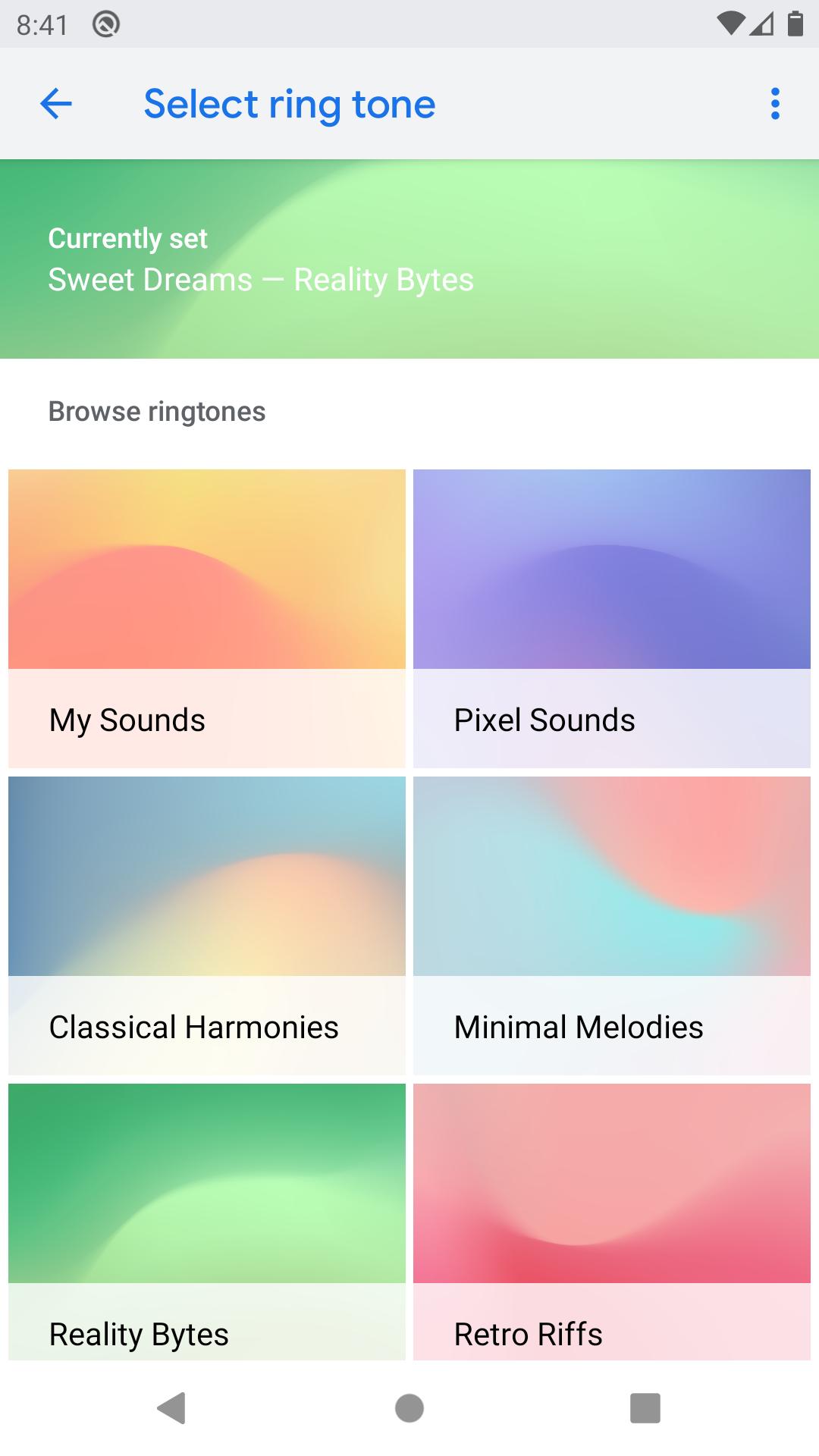Image resolution: width=819 pixels, height=1456 pixels.
Task: Tap the Browse ringtones section header
Action: 156,411
